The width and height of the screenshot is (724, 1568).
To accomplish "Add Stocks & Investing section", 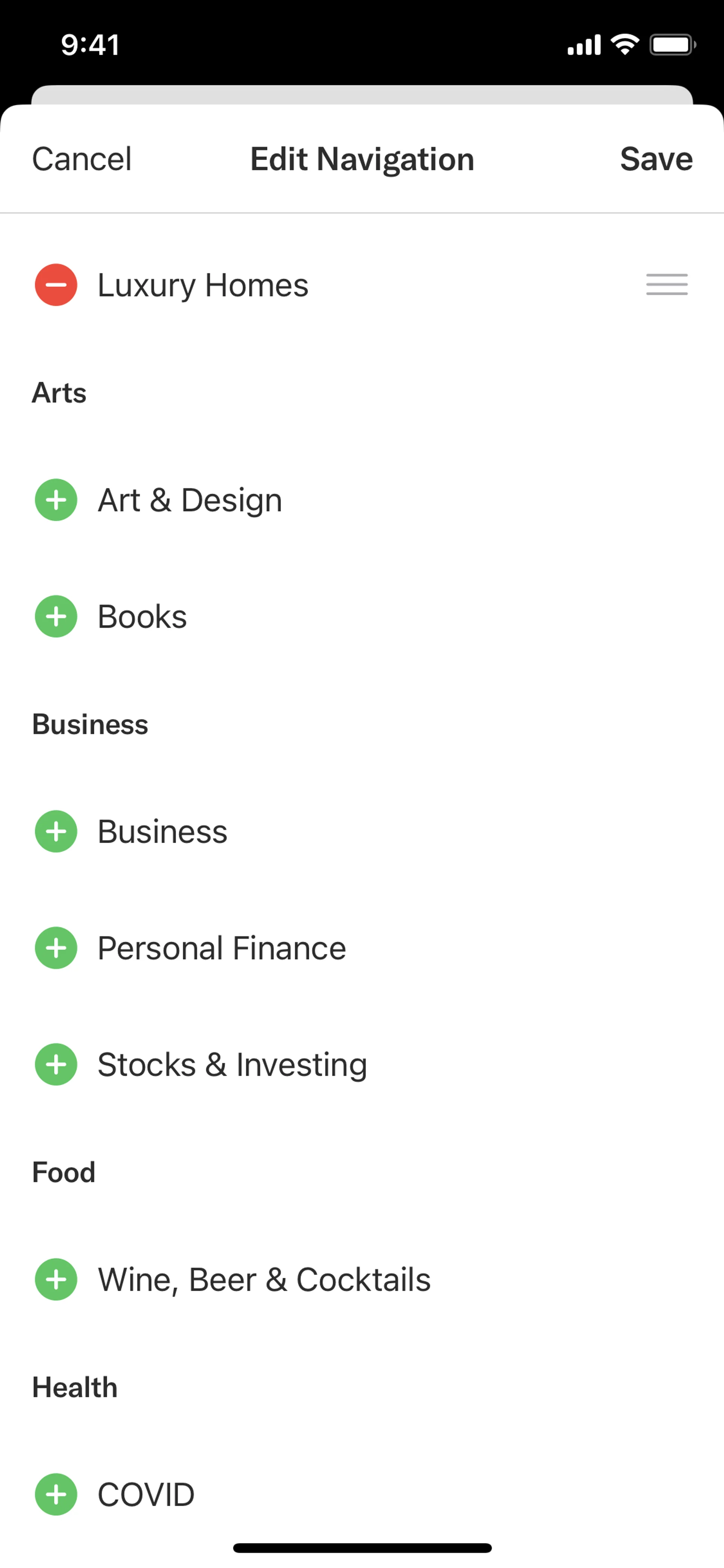I will pyautogui.click(x=56, y=1064).
